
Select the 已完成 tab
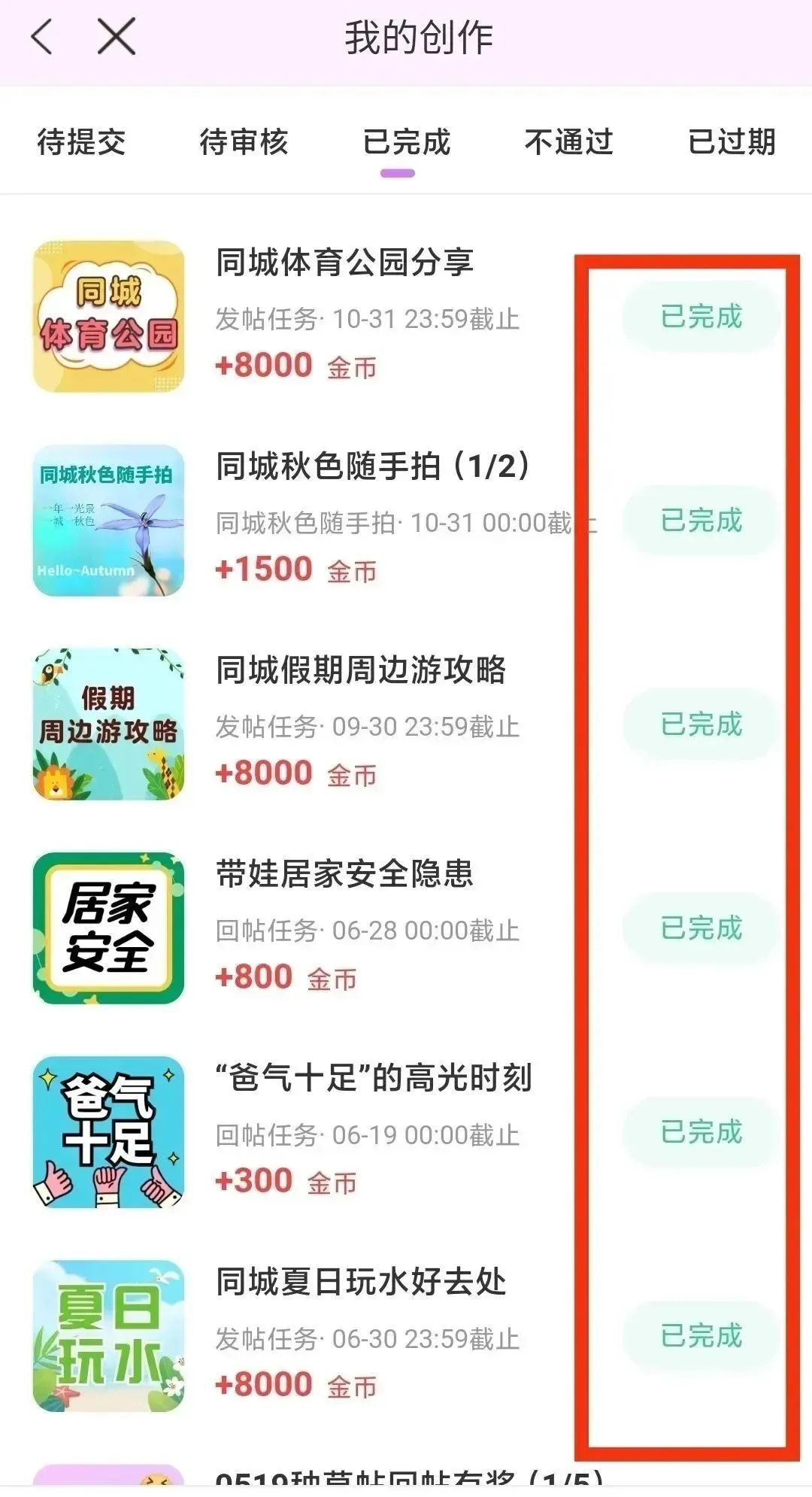pyautogui.click(x=406, y=142)
